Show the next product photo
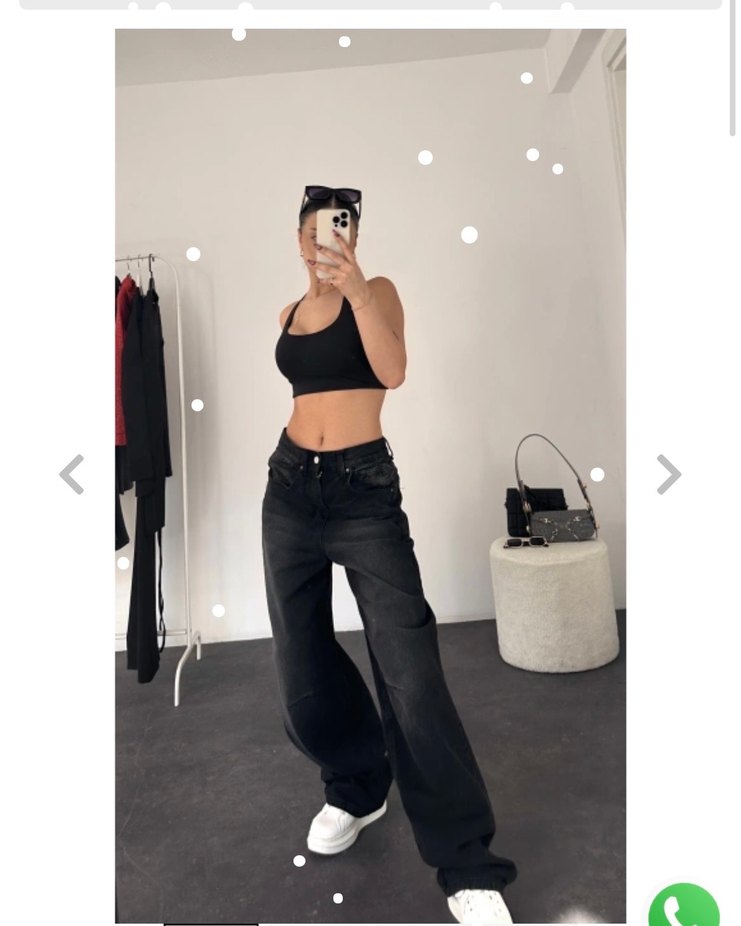 click(x=668, y=475)
